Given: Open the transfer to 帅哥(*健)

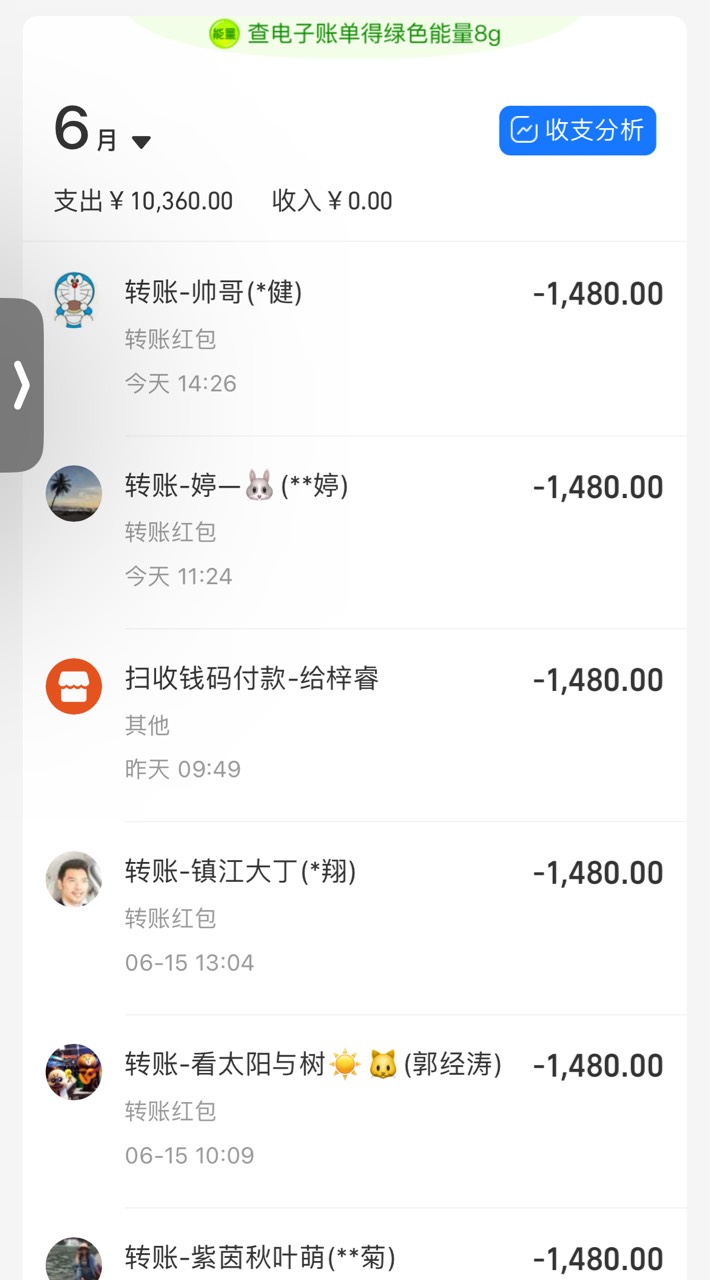Looking at the screenshot, I should tap(355, 339).
